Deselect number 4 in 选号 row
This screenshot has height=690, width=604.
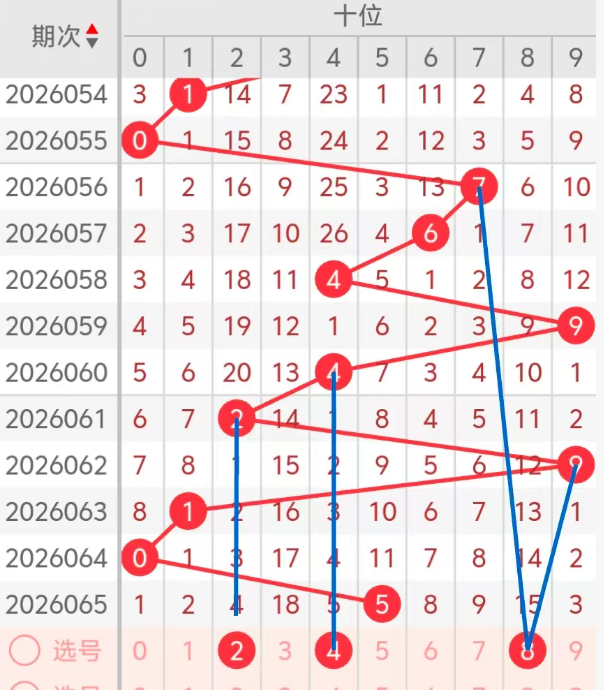(x=333, y=651)
